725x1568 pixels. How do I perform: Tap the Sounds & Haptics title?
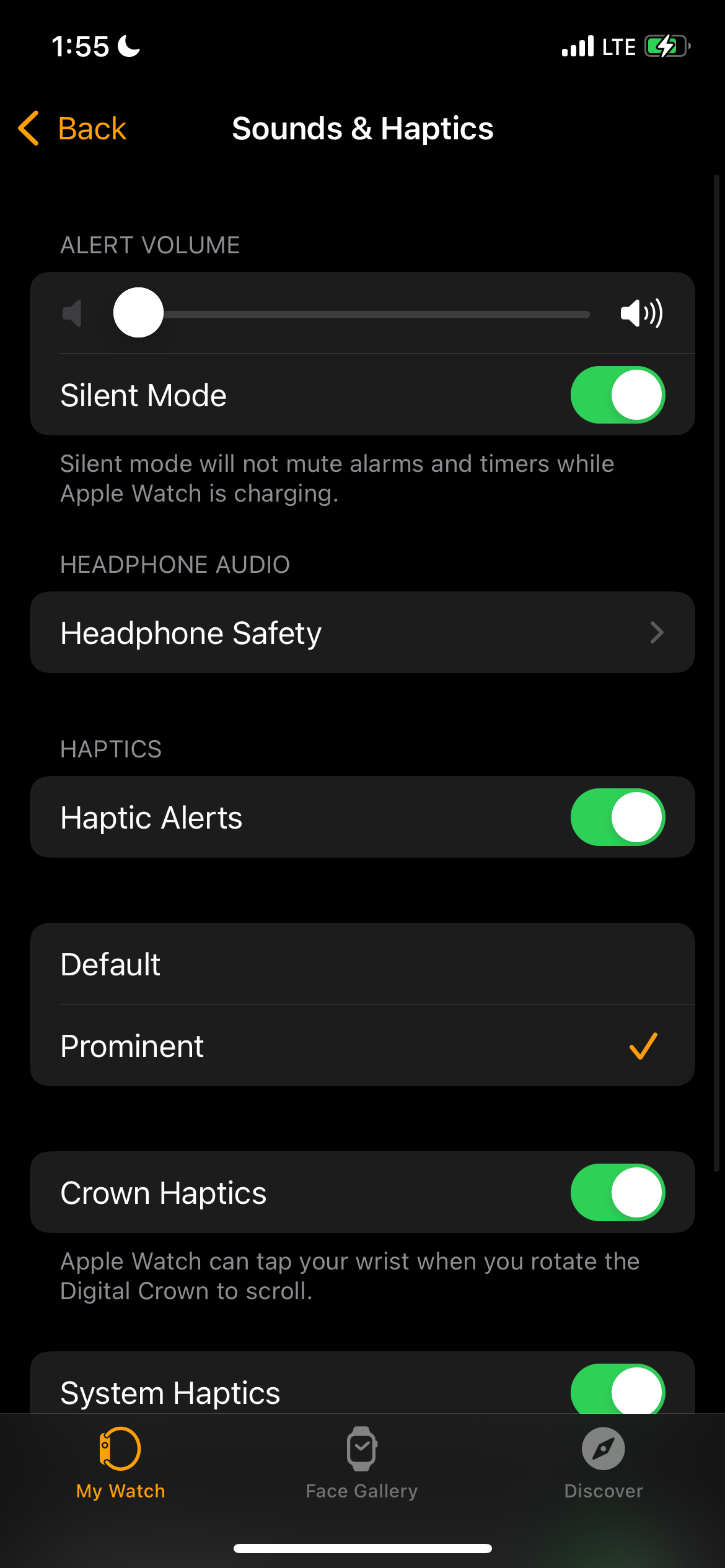[x=362, y=129]
